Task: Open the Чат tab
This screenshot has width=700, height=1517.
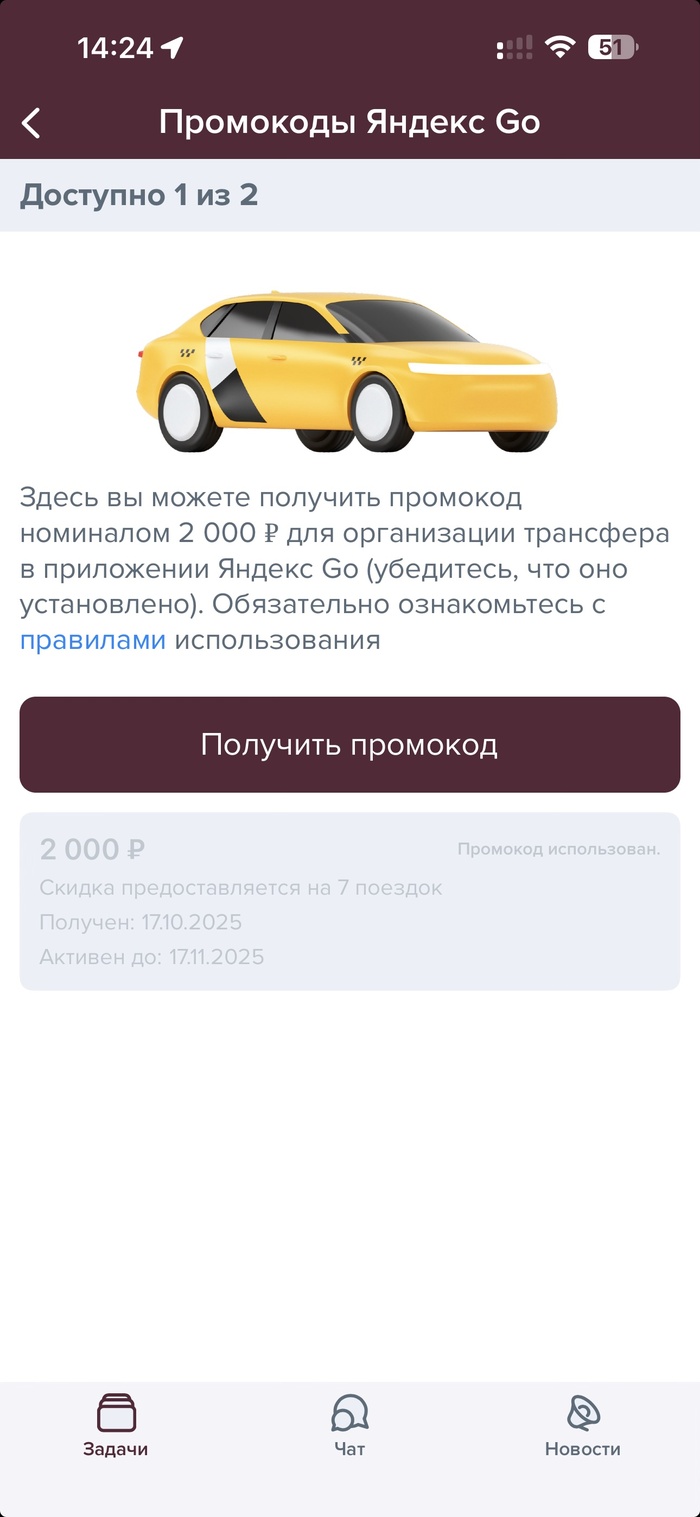Action: [350, 1426]
